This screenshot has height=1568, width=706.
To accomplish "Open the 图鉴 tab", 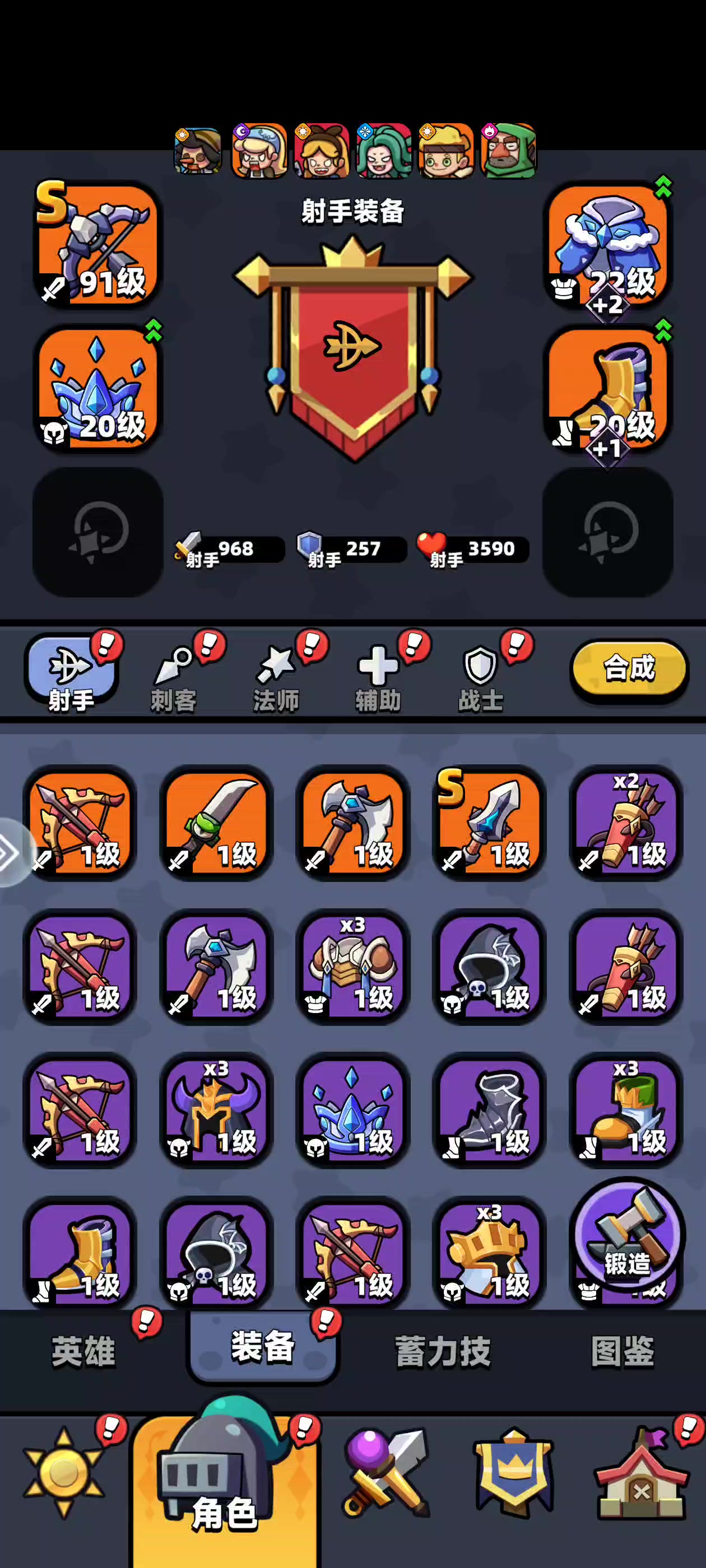I will coord(623,1351).
